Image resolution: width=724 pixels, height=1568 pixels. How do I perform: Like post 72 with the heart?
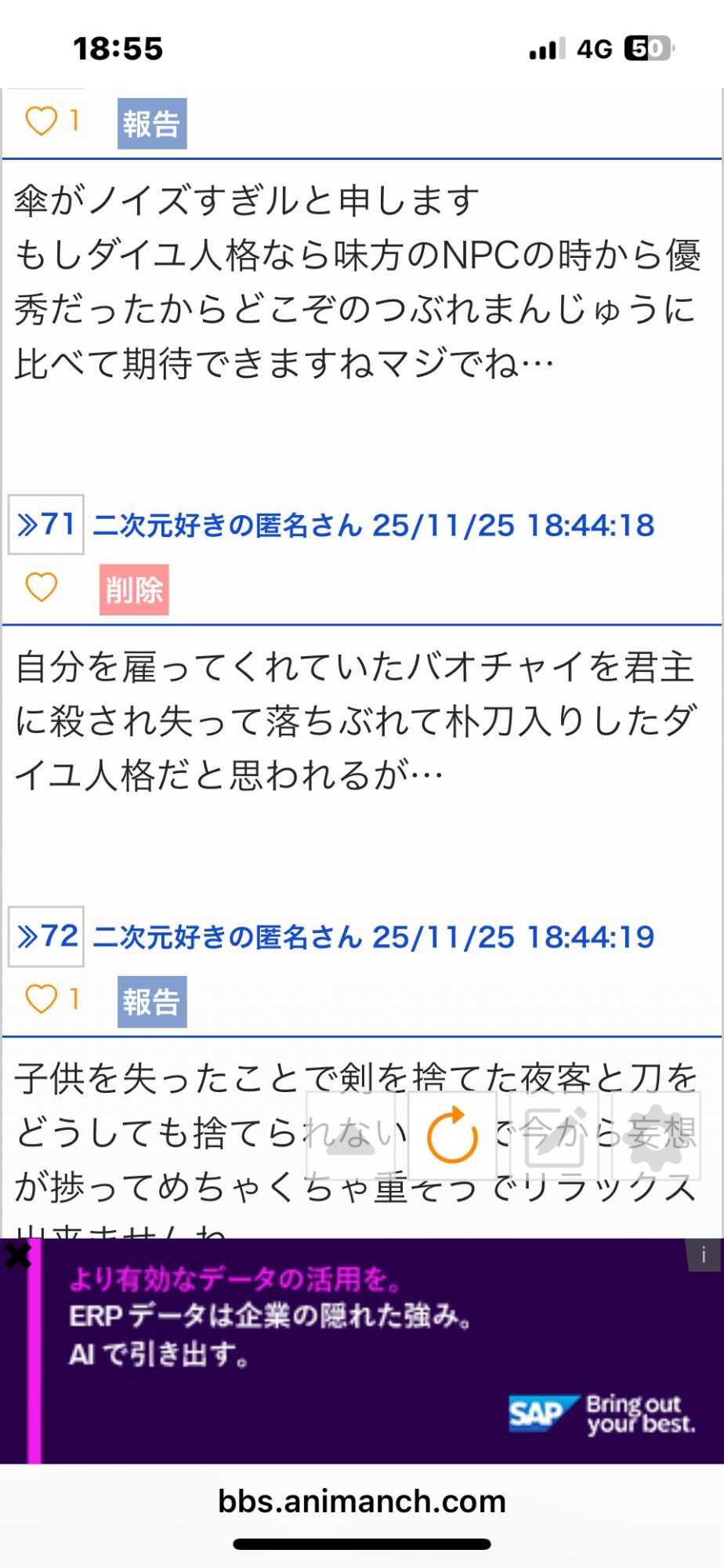42,1000
